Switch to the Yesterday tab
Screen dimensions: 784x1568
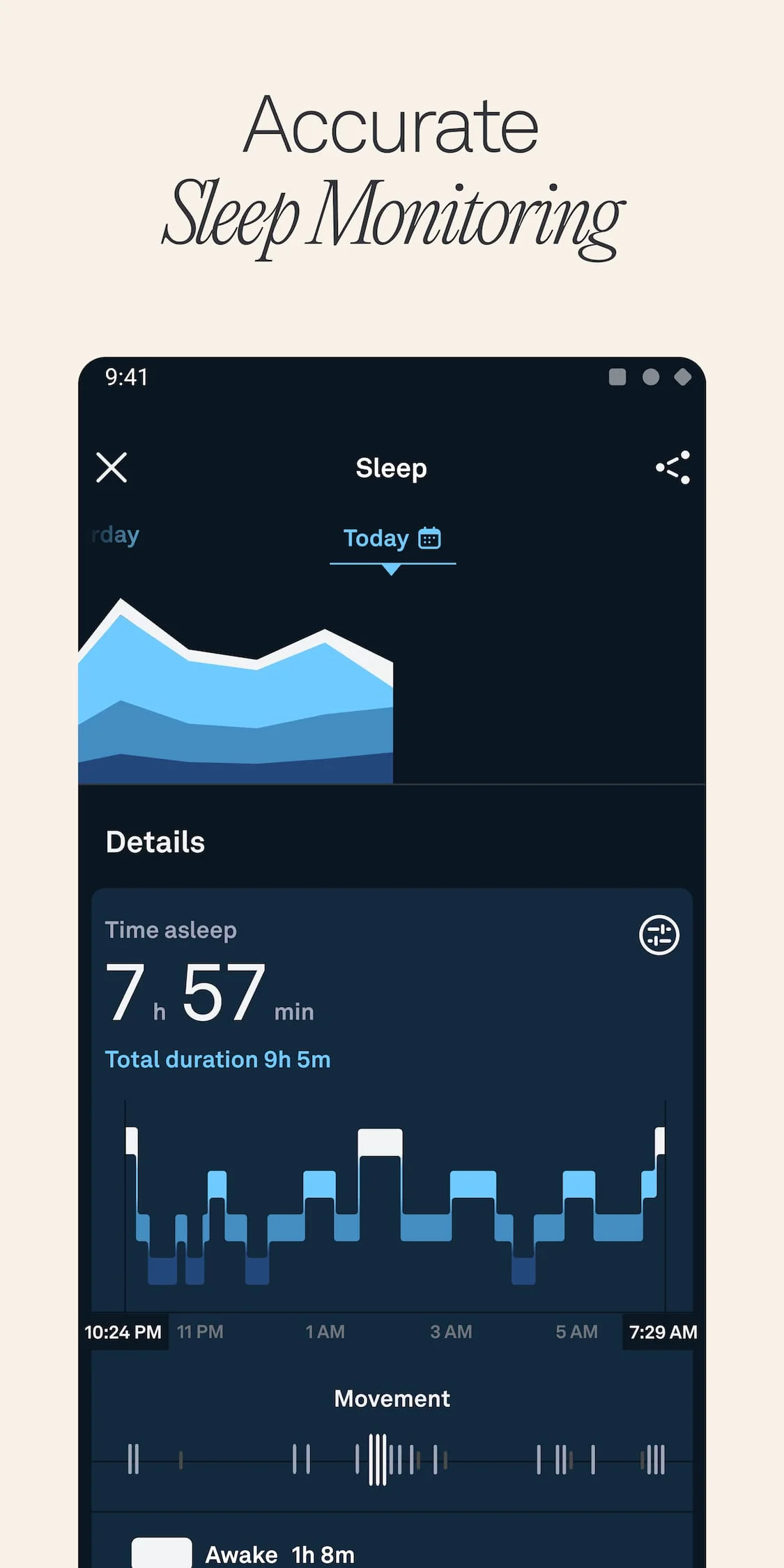coord(114,535)
